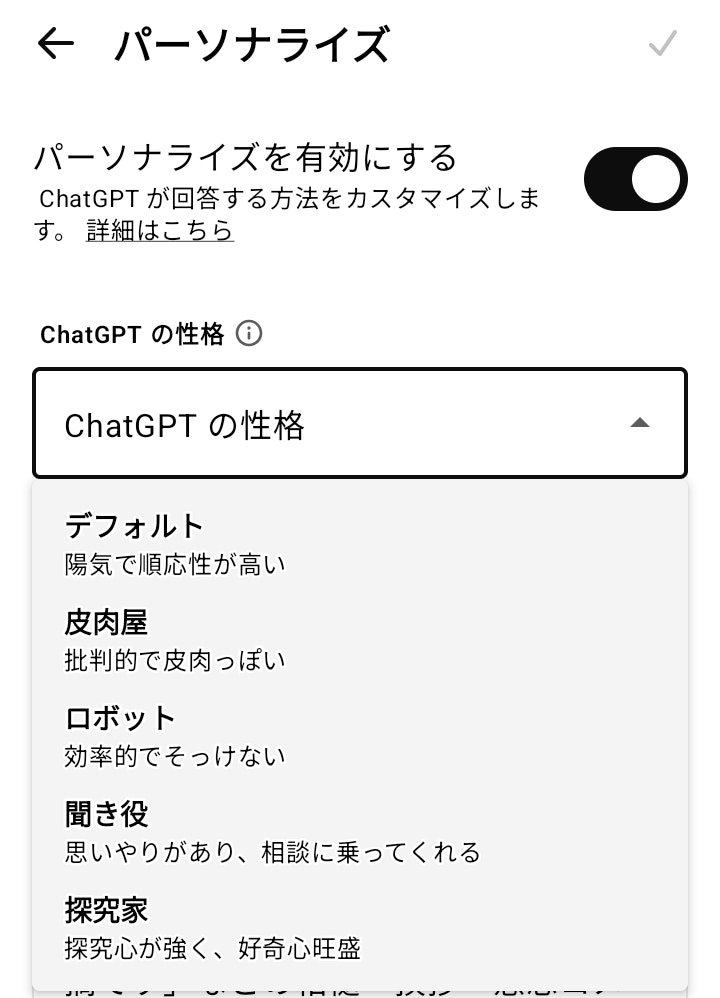This screenshot has height=998, width=720.
Task: Confirm changes with the checkmark icon
Action: 662,44
